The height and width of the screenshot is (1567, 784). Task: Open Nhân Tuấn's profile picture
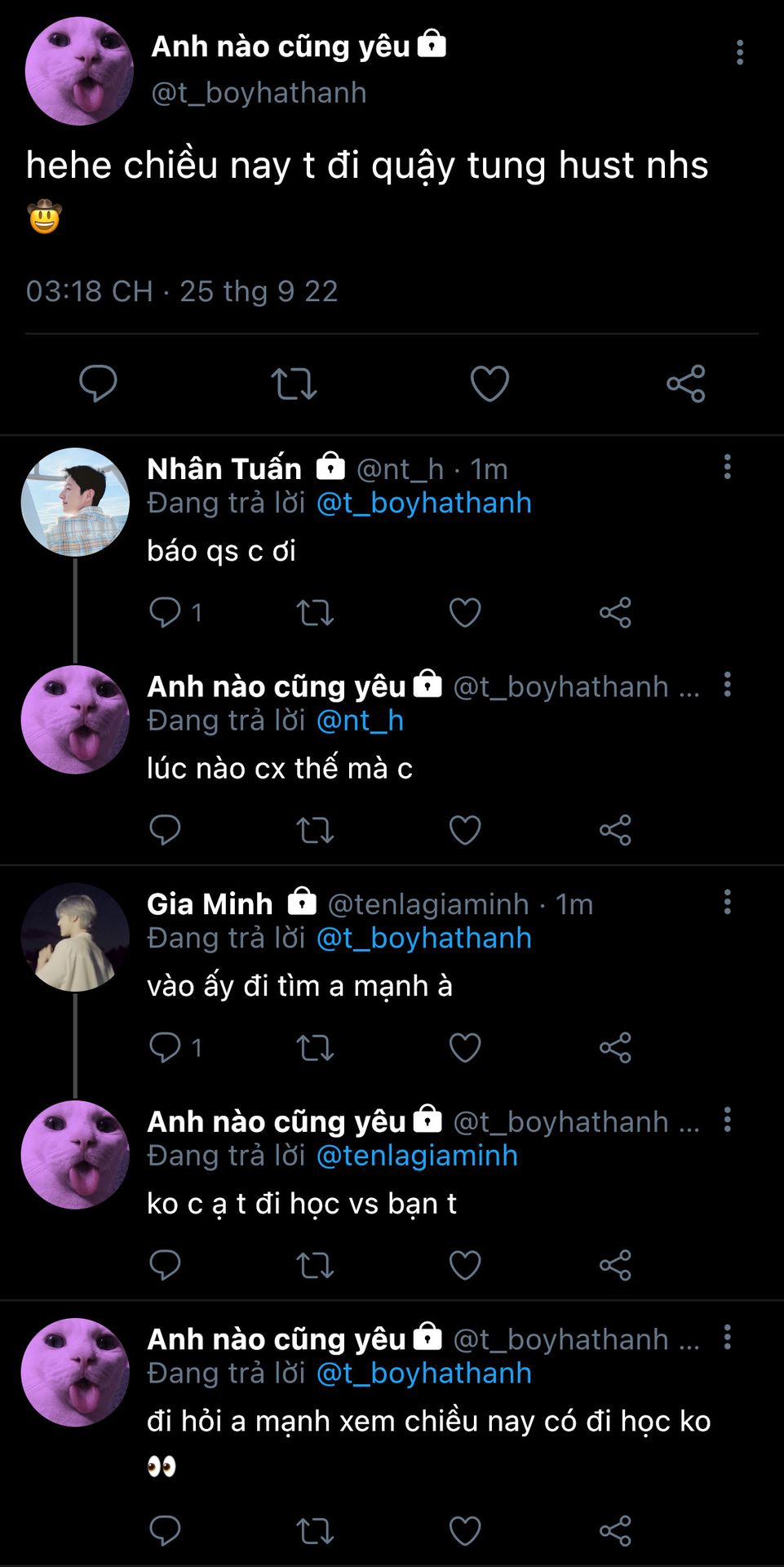[x=75, y=502]
